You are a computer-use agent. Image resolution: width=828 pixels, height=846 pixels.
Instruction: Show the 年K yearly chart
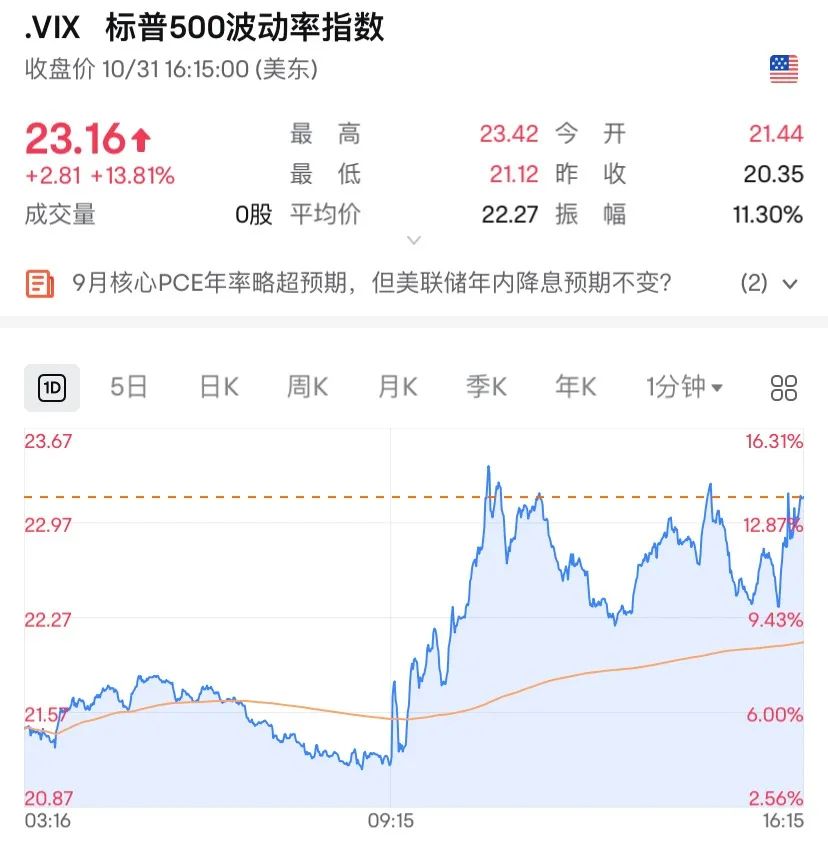(x=576, y=387)
